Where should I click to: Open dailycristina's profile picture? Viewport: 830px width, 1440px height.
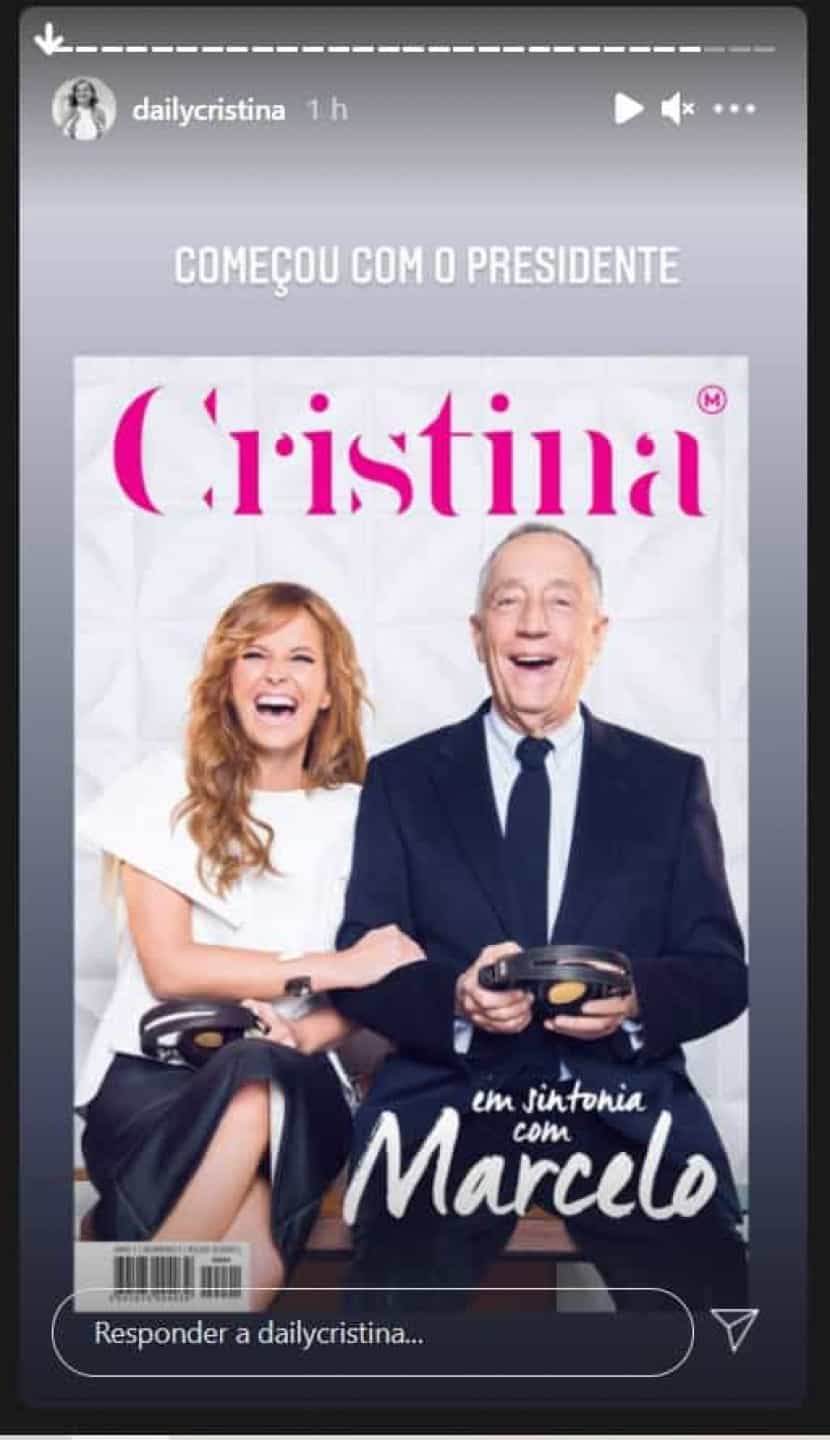[84, 109]
